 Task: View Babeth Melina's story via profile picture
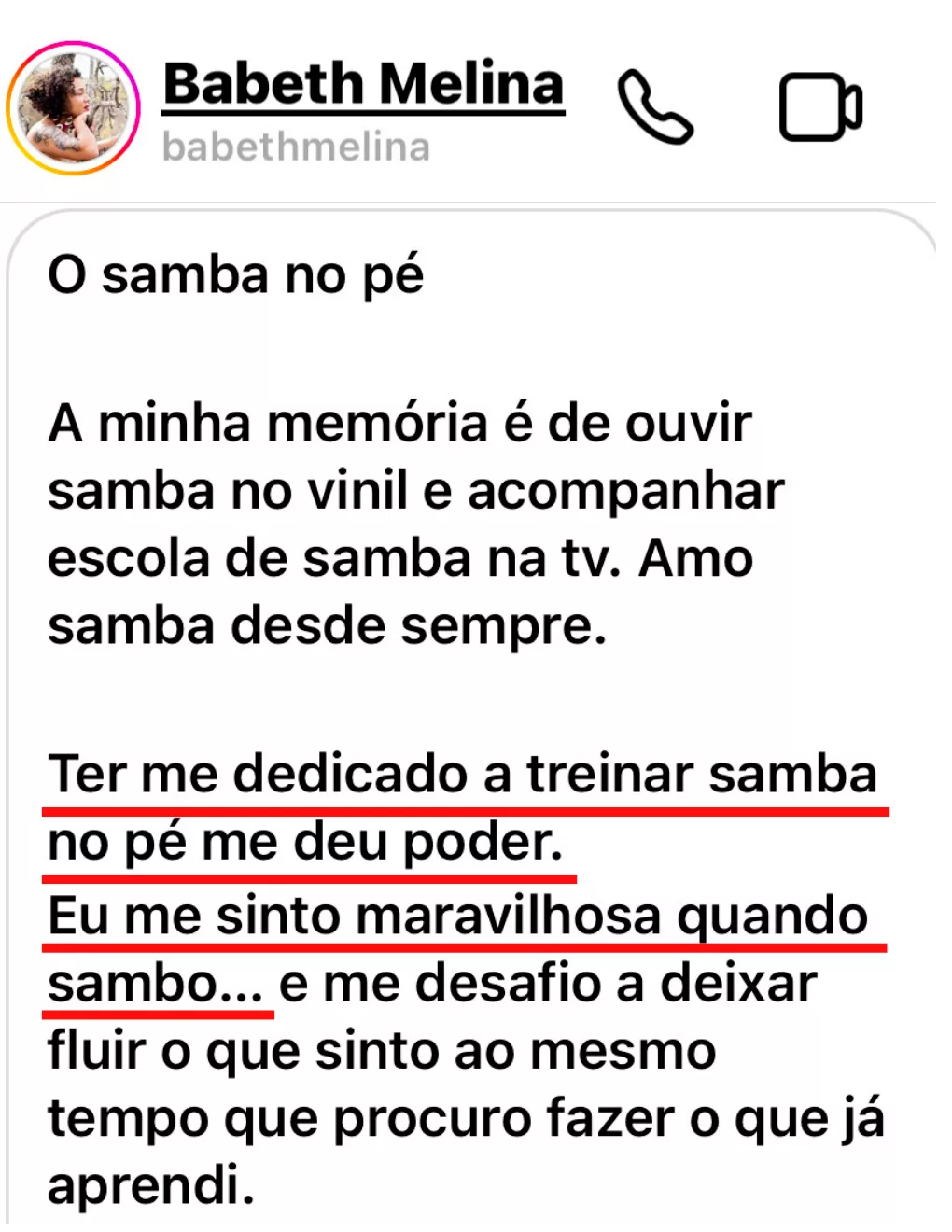coord(73,108)
